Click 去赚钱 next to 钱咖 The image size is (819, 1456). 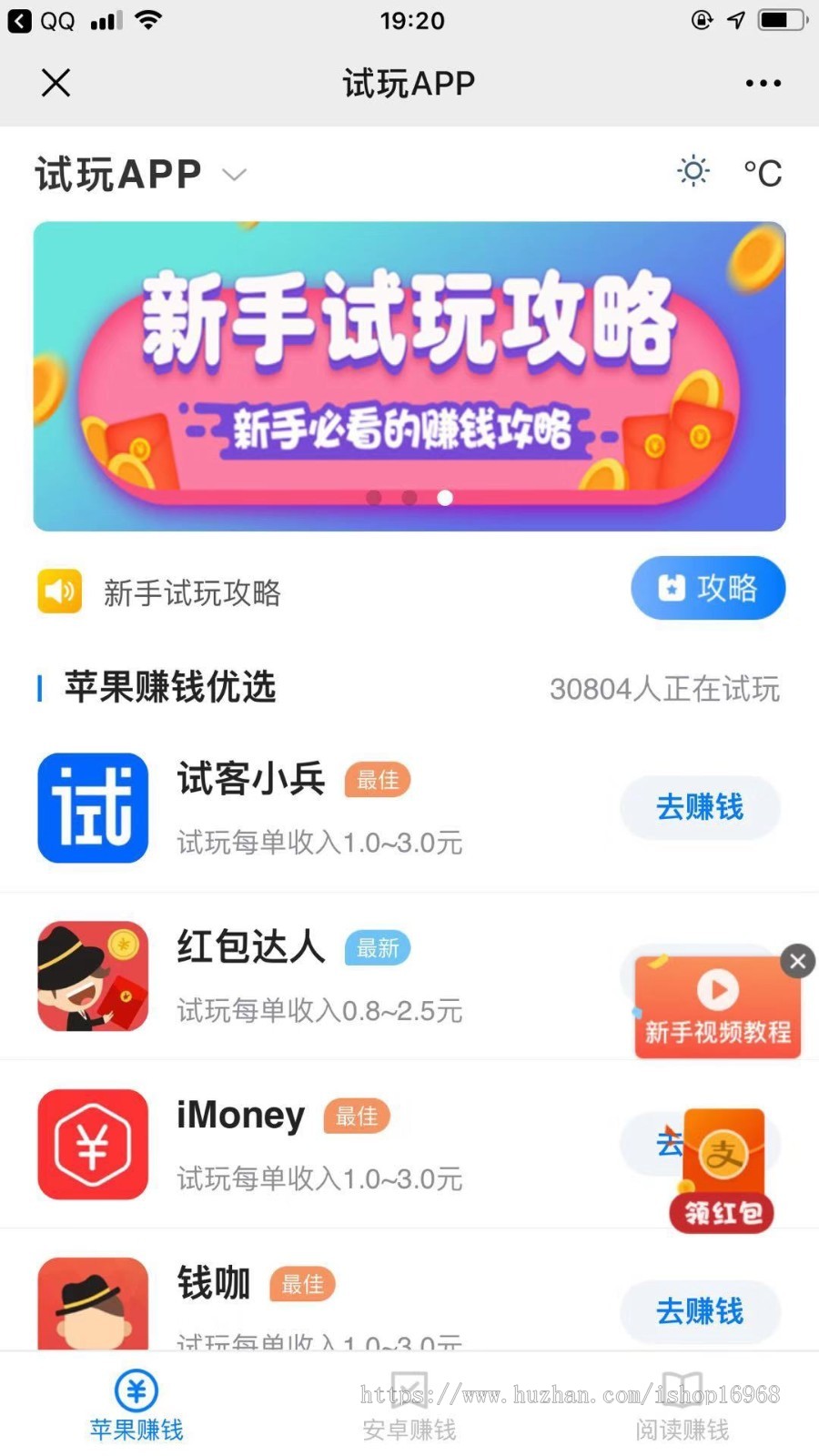(699, 1310)
